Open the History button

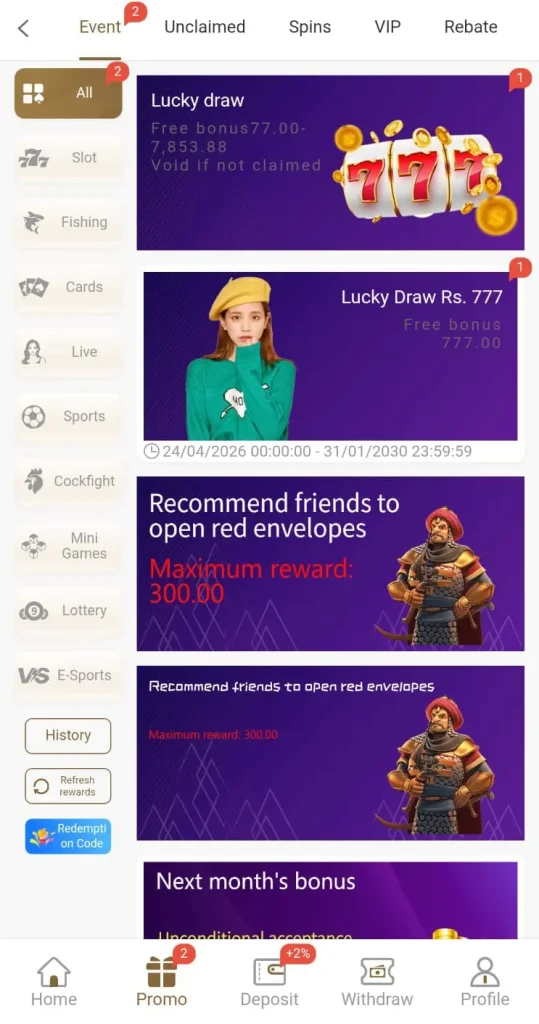coord(68,735)
